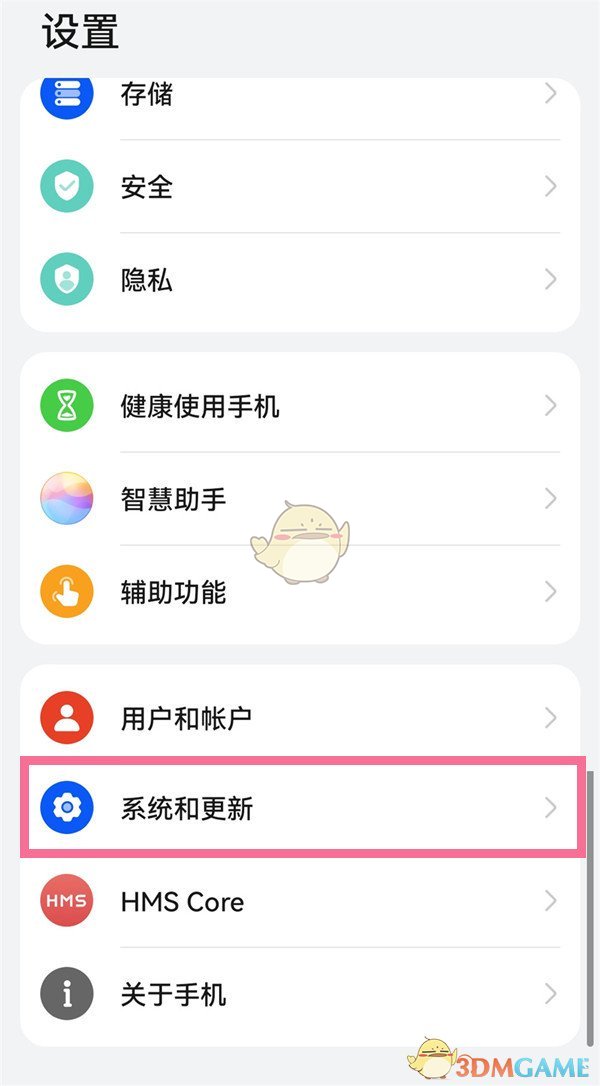Open 用户和帐户 users and accounts
600x1086 pixels.
300,717
